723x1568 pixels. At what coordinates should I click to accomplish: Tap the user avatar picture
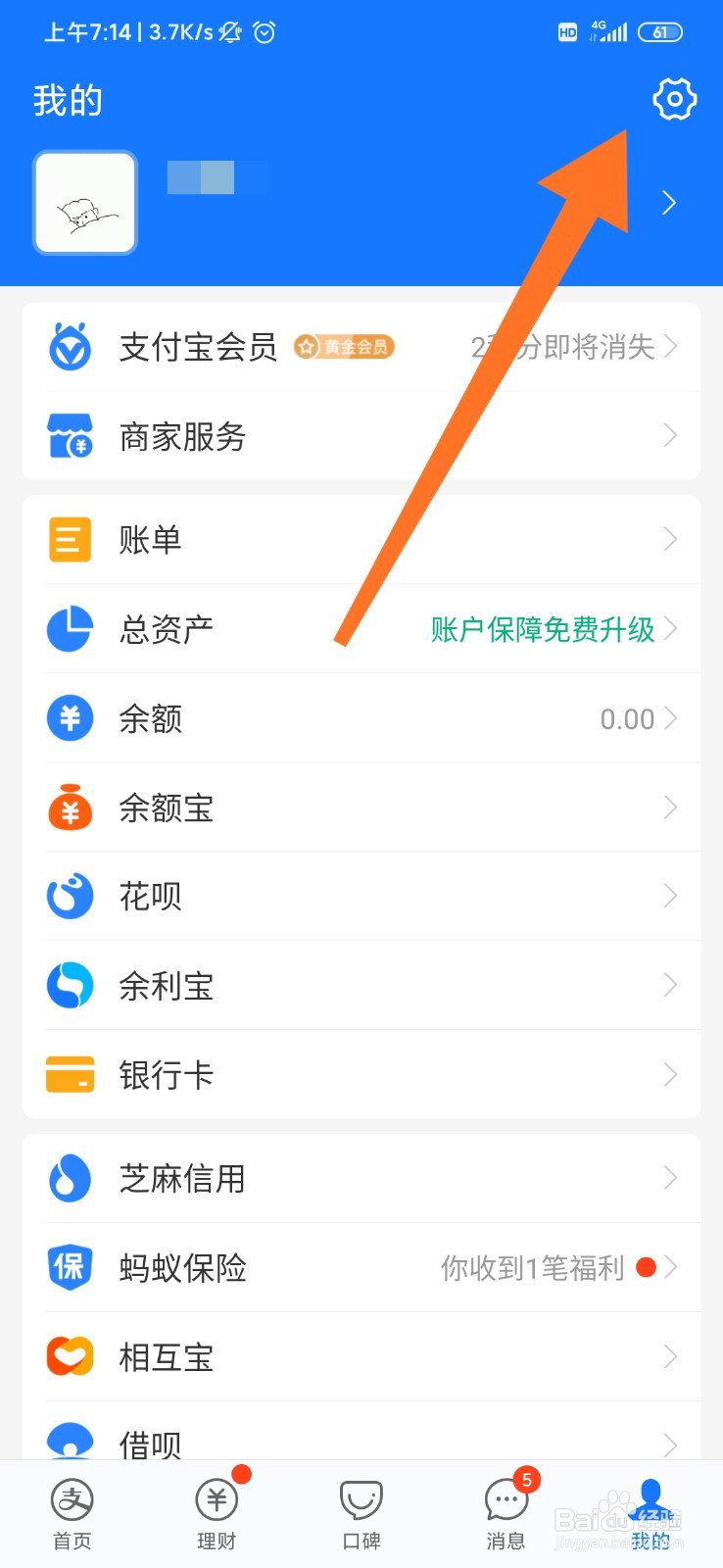pyautogui.click(x=84, y=202)
